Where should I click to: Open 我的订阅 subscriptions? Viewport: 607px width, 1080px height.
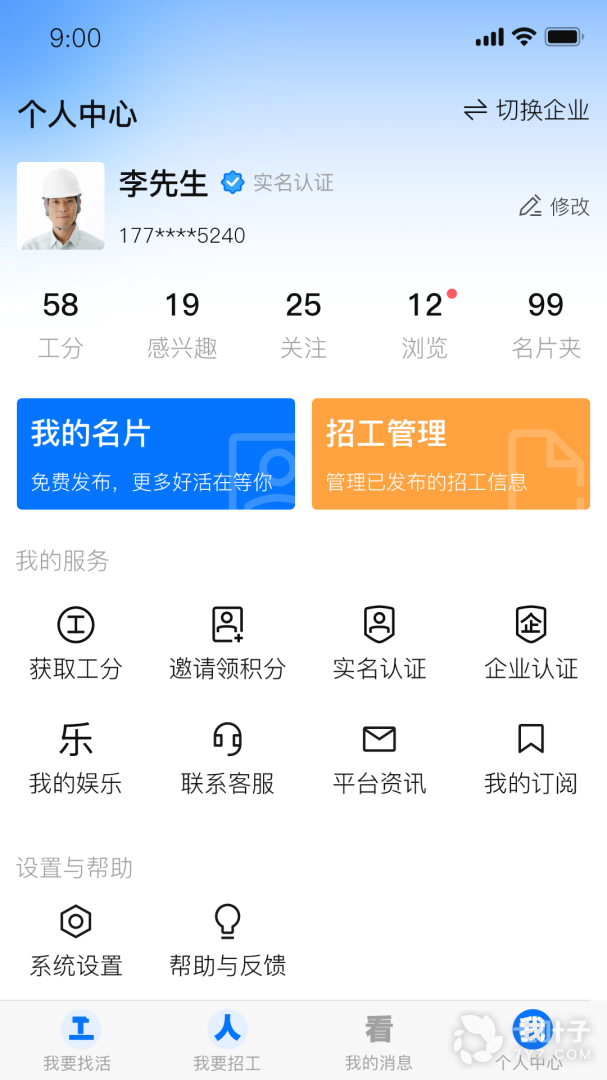[x=531, y=759]
